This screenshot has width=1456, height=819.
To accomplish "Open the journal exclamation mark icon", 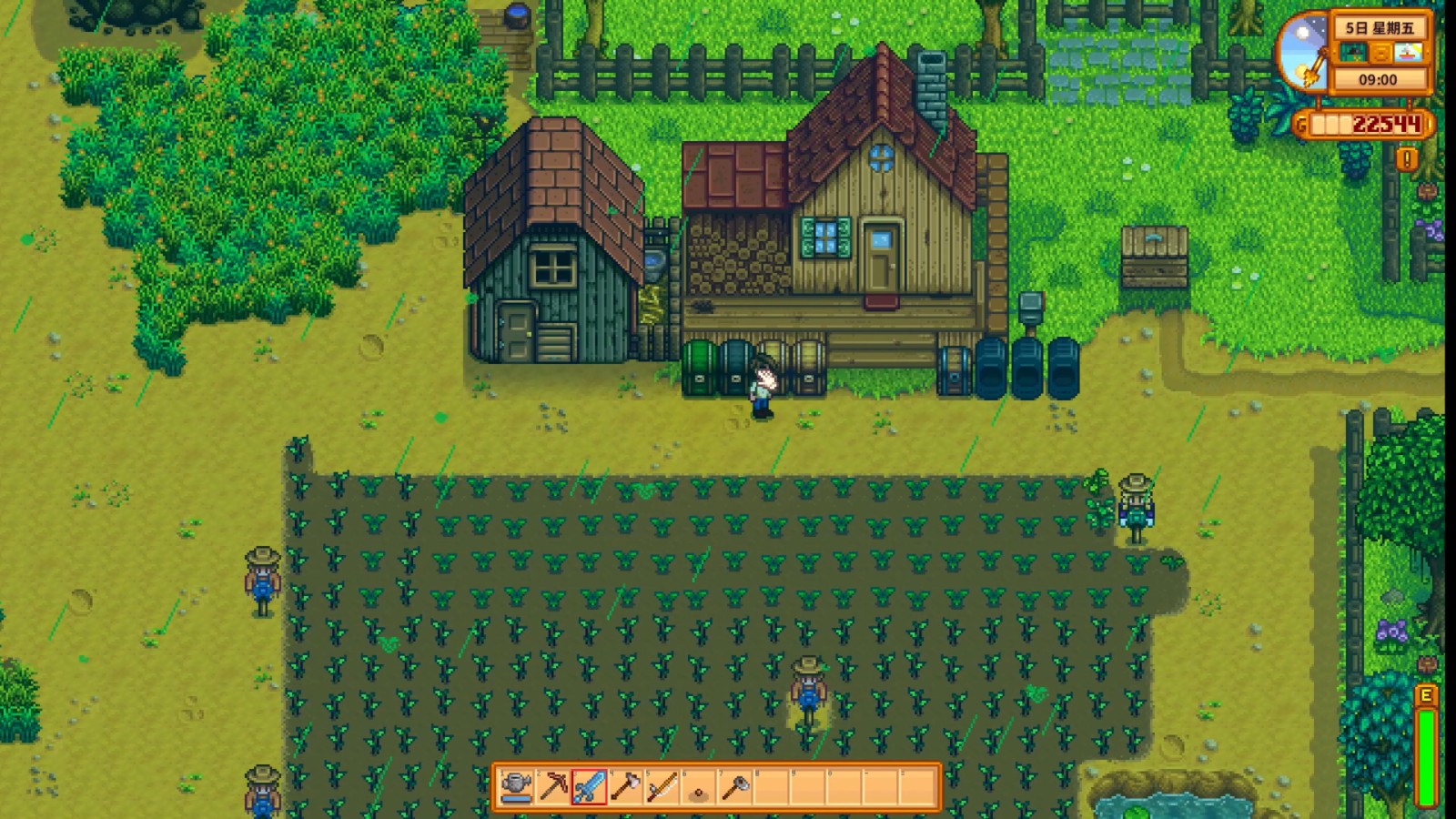I will pyautogui.click(x=1407, y=159).
